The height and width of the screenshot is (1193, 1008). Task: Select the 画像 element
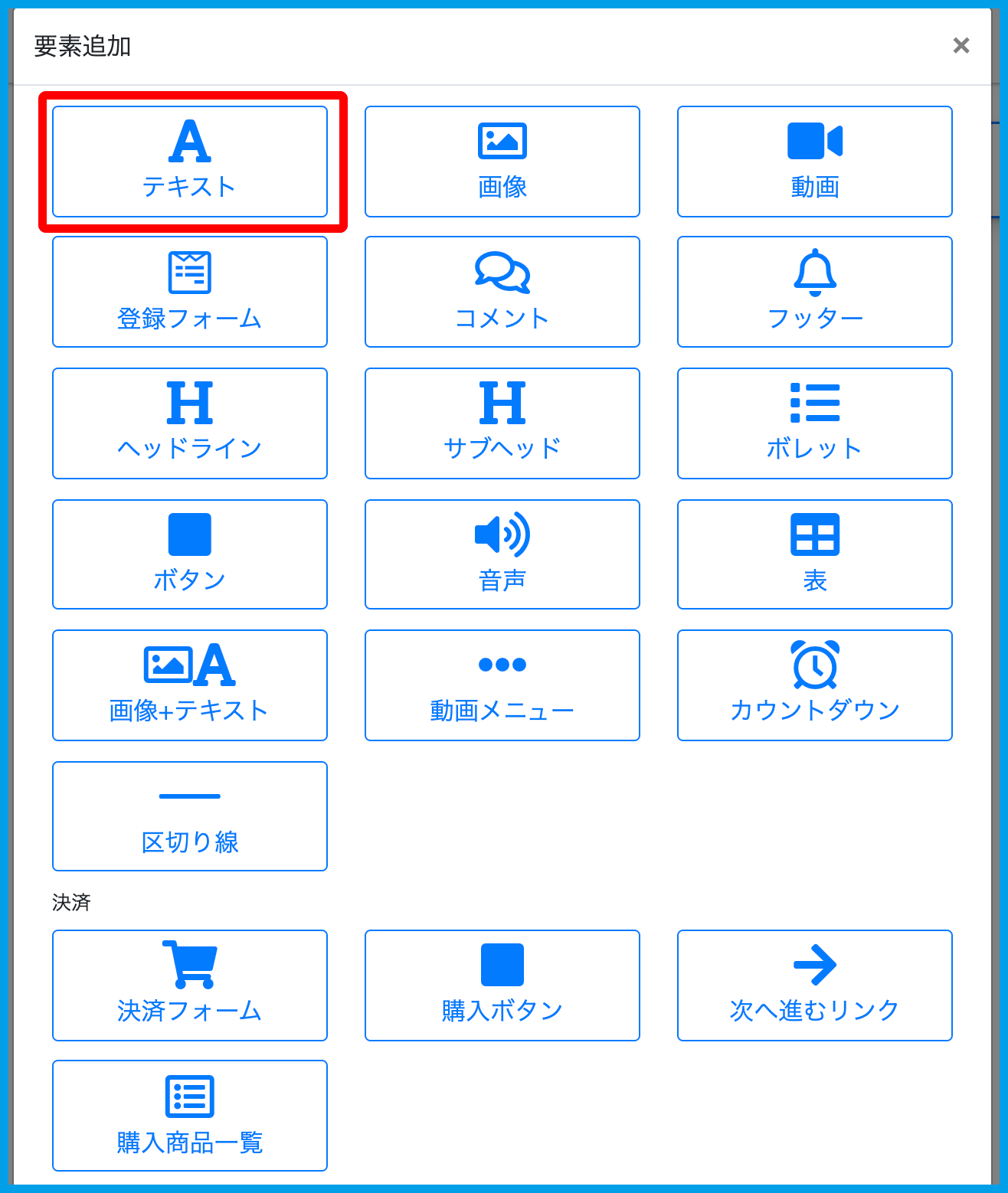[502, 162]
